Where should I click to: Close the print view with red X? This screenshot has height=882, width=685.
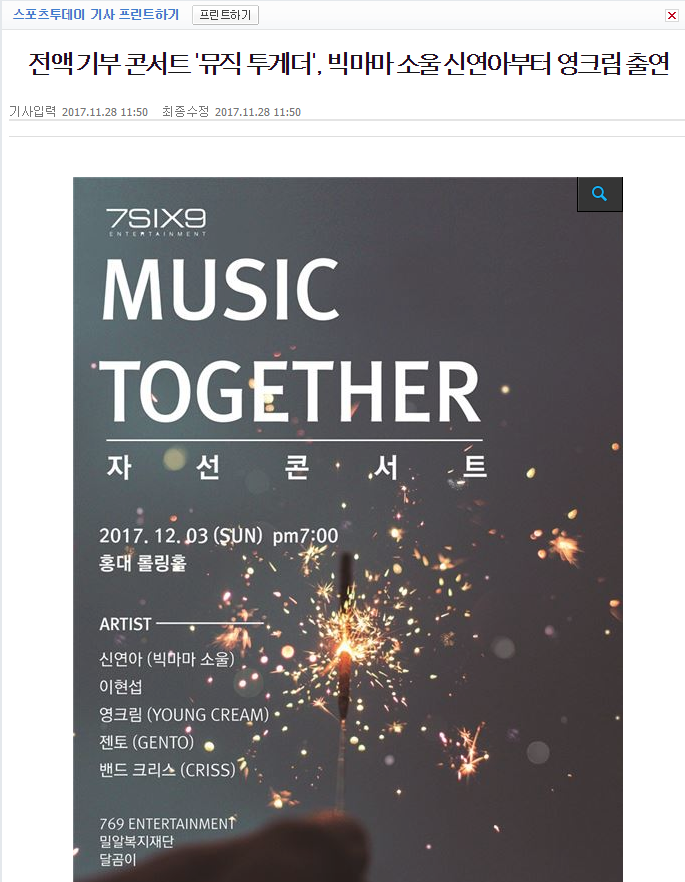point(671,16)
